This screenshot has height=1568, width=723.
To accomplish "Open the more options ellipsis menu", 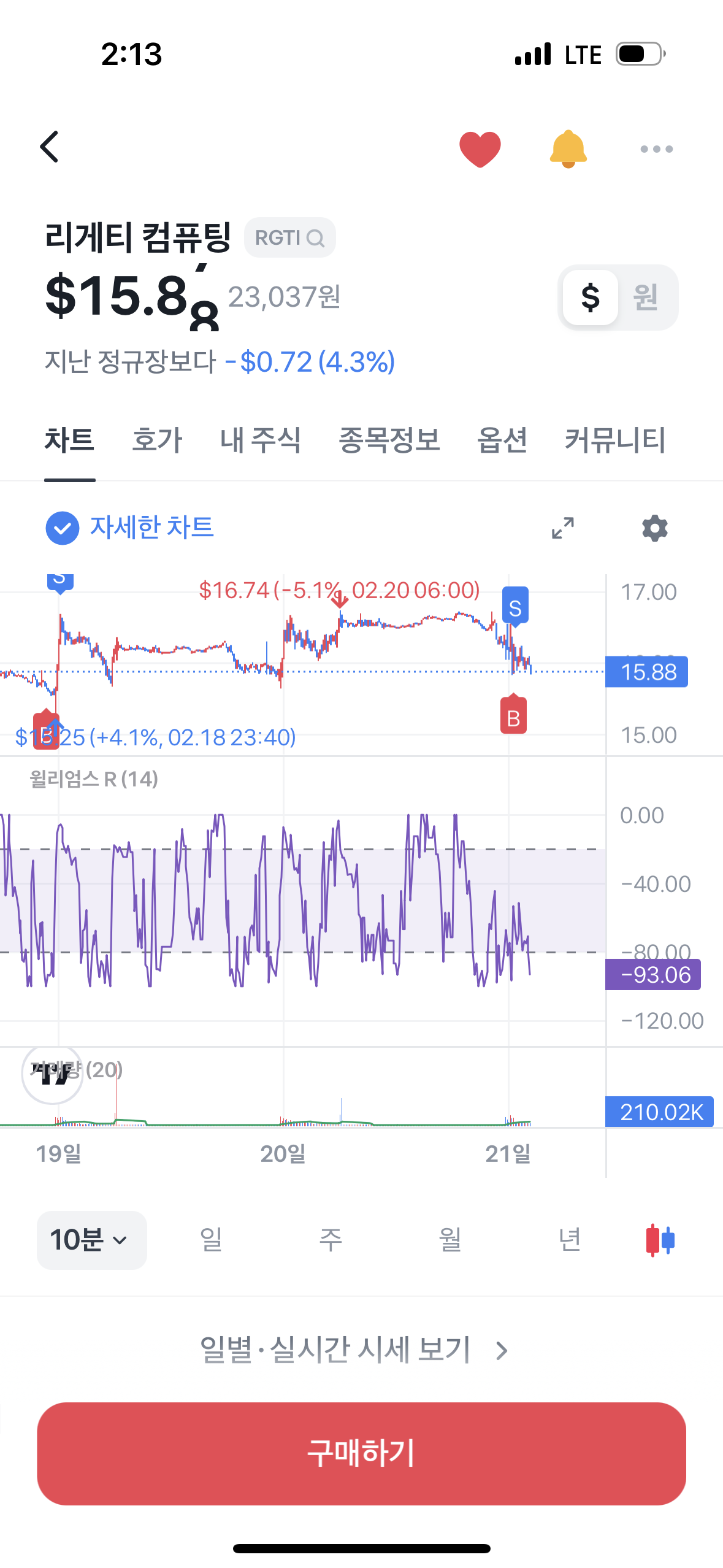I will point(655,148).
